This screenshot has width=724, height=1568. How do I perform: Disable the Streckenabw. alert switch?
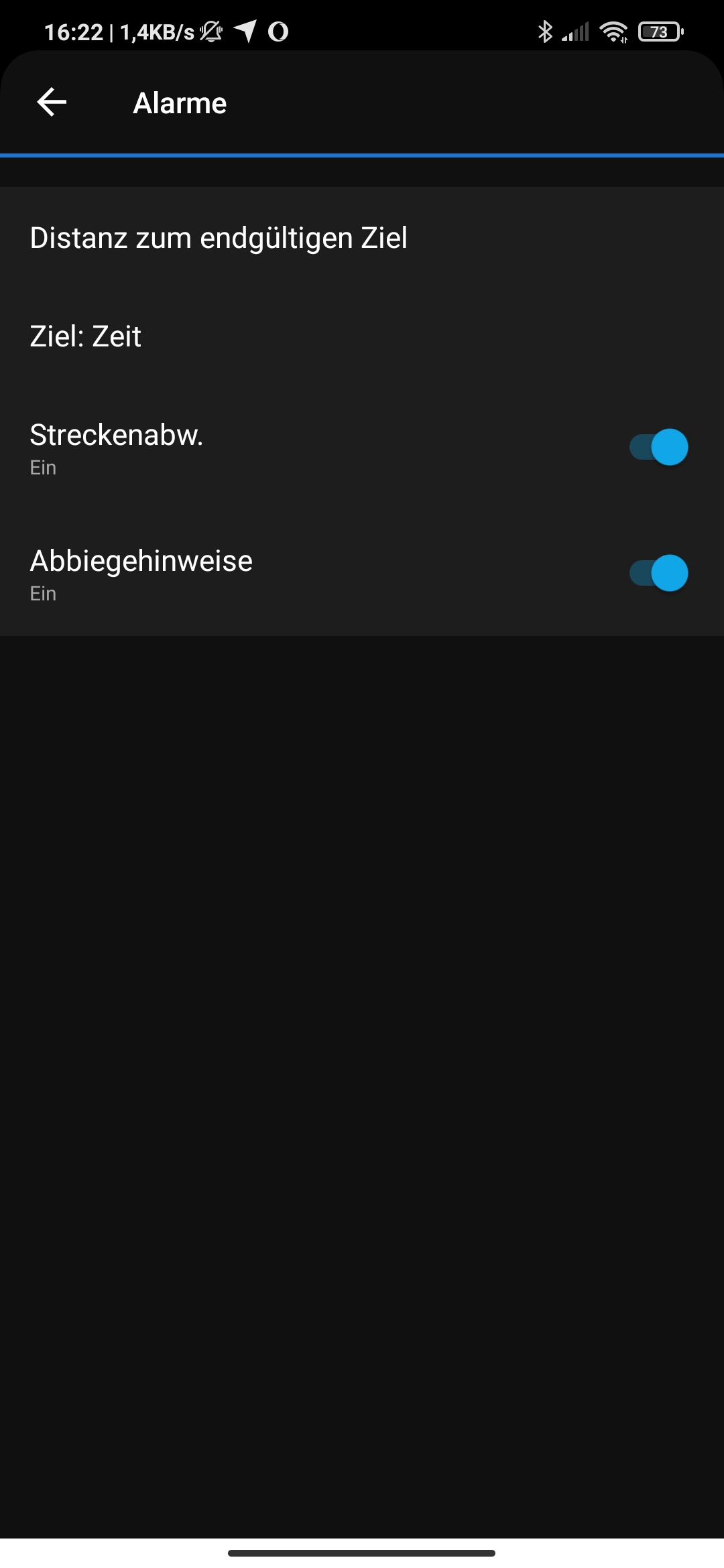click(658, 447)
